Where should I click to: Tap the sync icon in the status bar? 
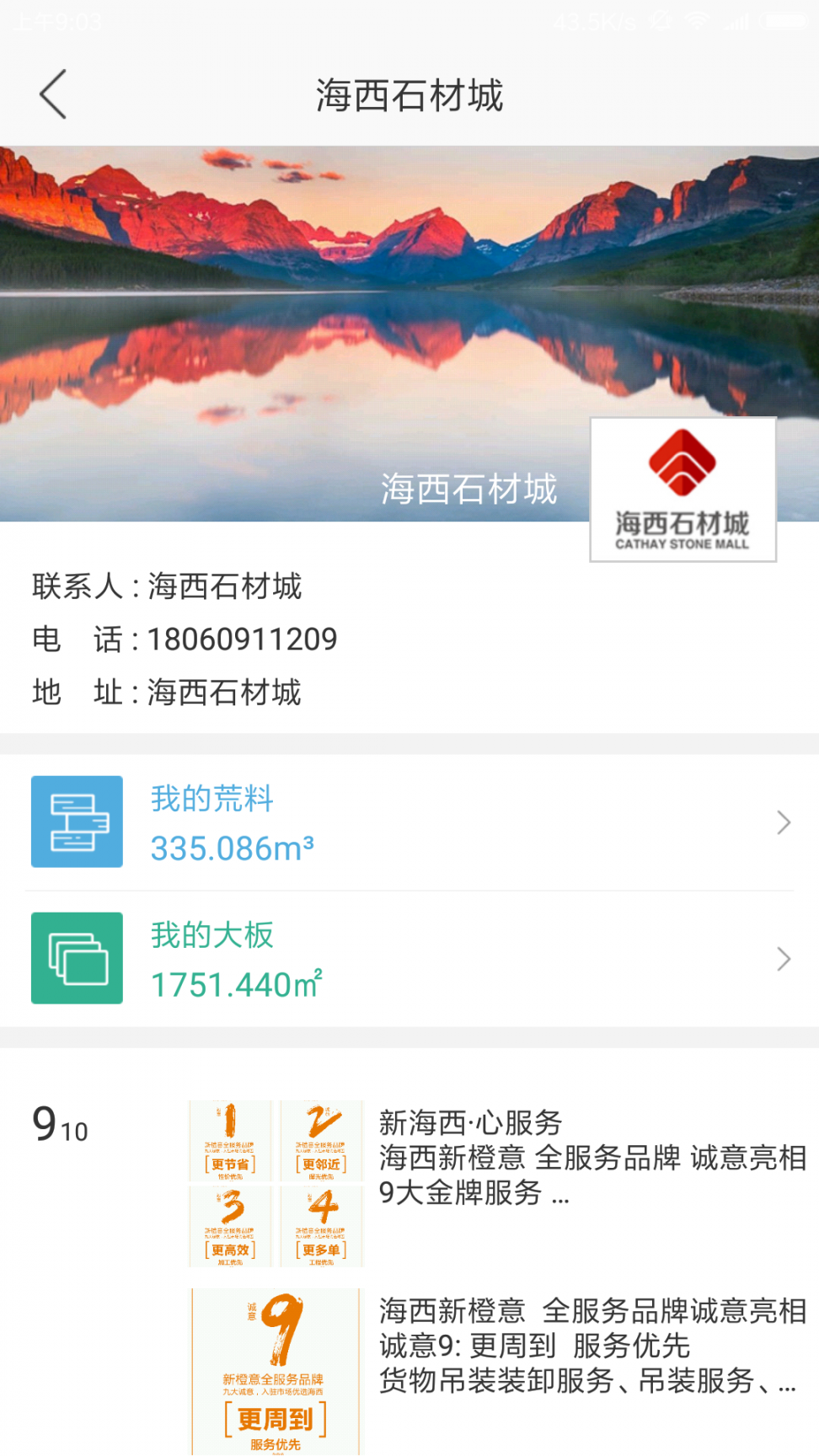[658, 22]
